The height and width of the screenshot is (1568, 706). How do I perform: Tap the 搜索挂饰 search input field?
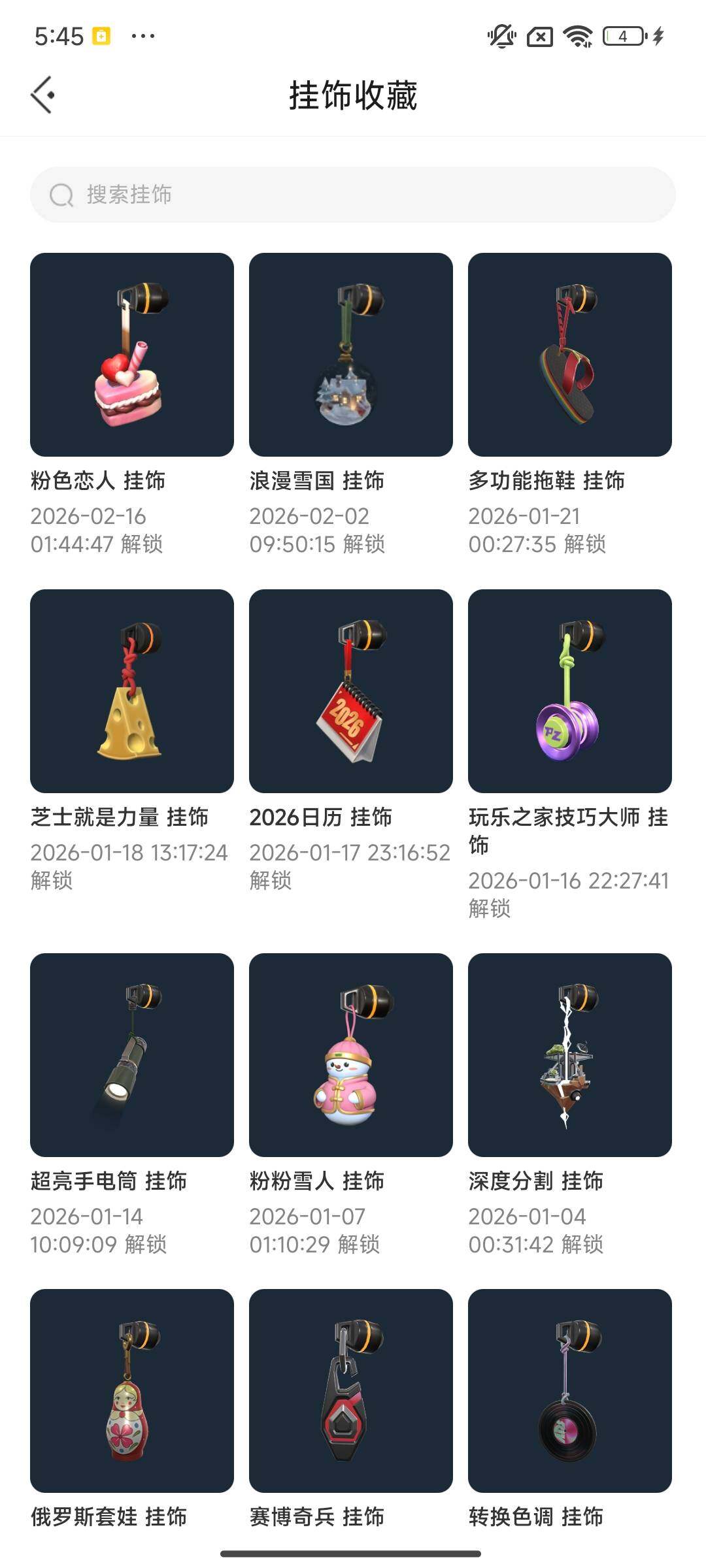point(261,194)
